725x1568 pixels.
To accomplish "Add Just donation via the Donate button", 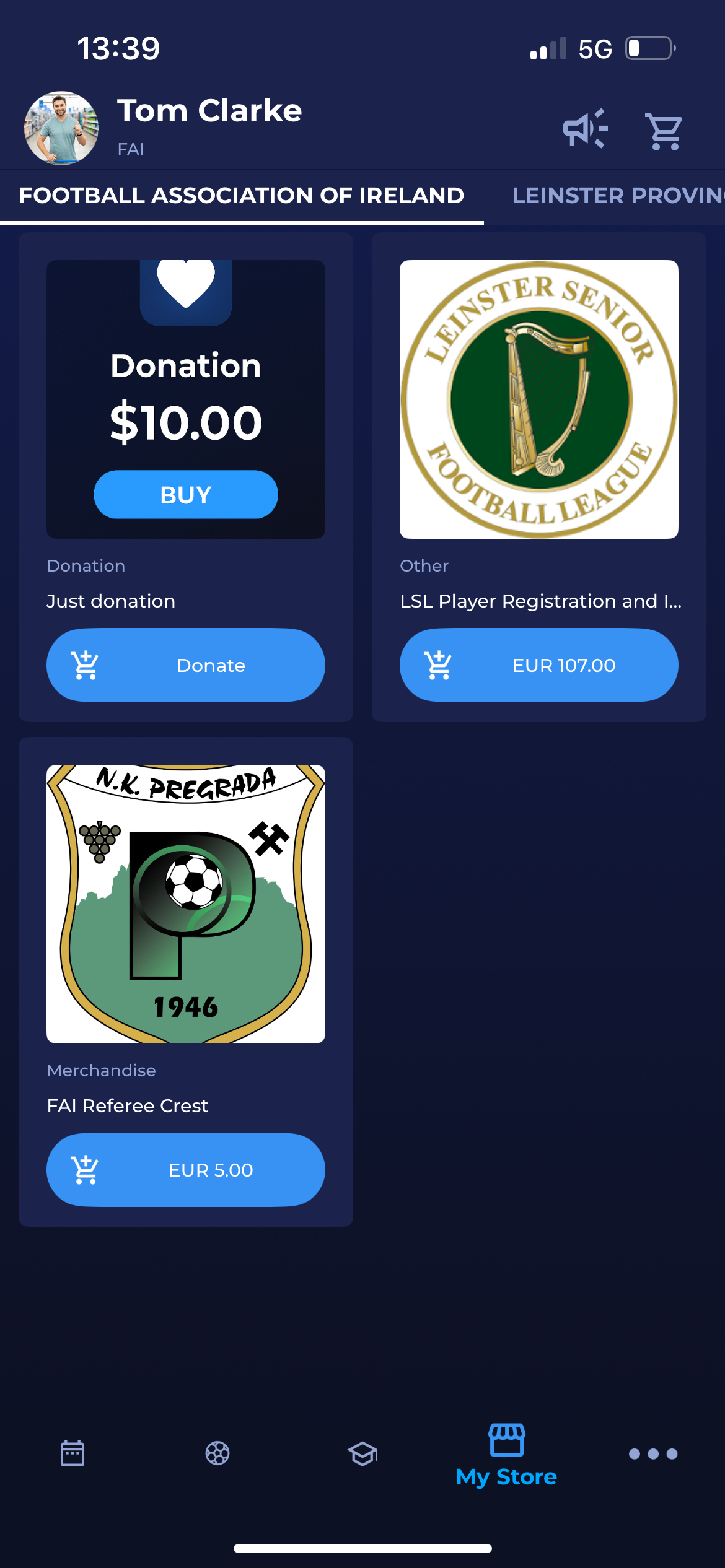I will point(185,665).
